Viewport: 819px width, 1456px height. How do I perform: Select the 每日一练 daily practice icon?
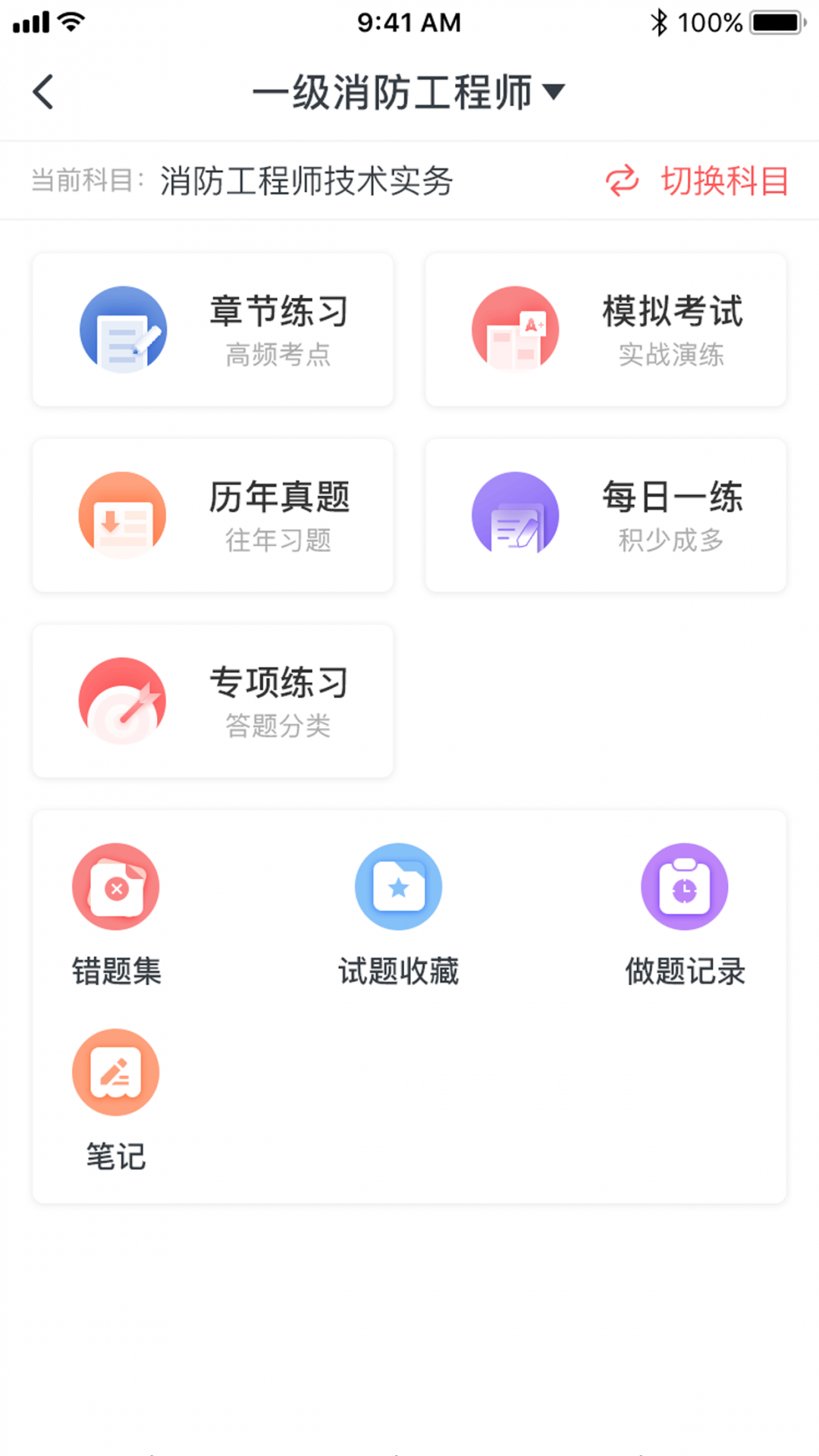click(516, 514)
